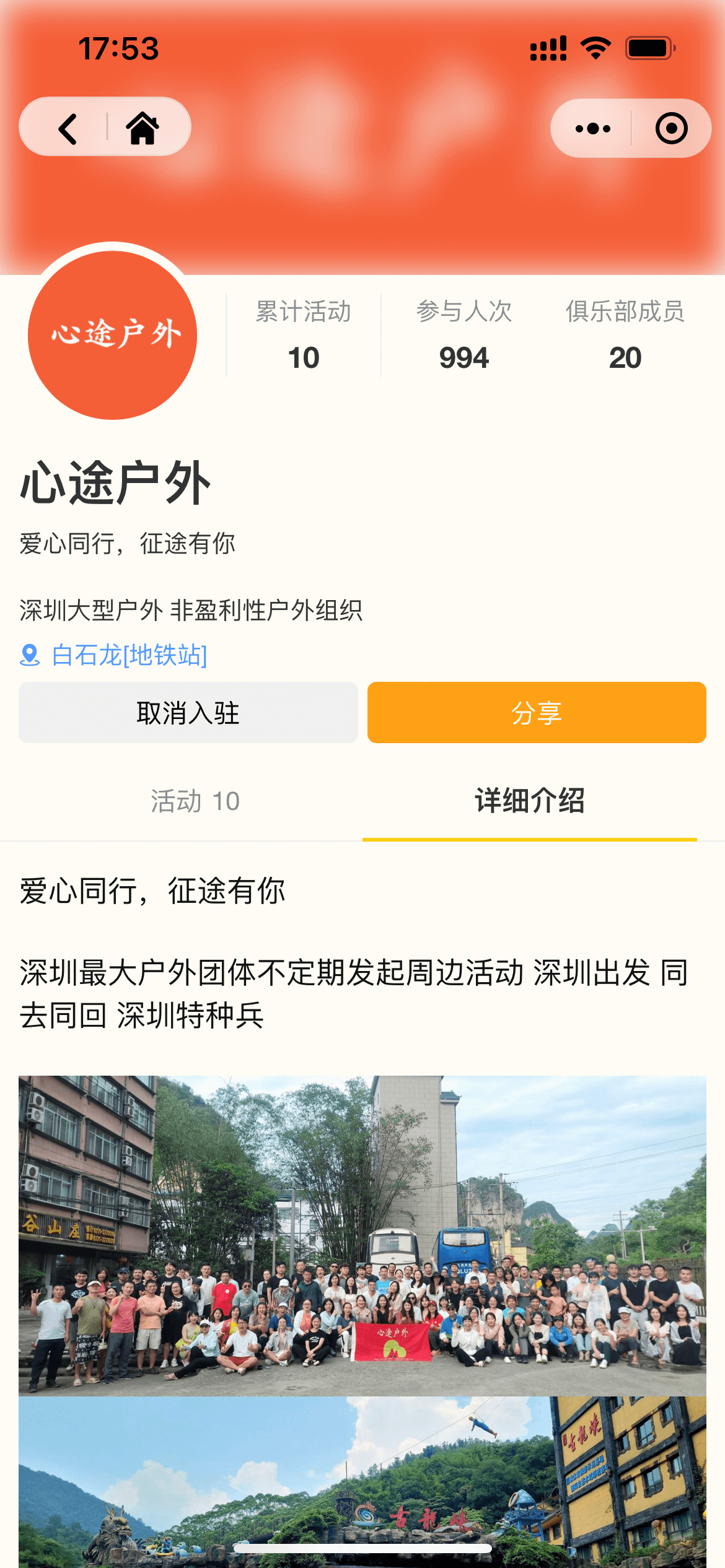
Task: Share this club with the 分享 button
Action: (x=537, y=713)
